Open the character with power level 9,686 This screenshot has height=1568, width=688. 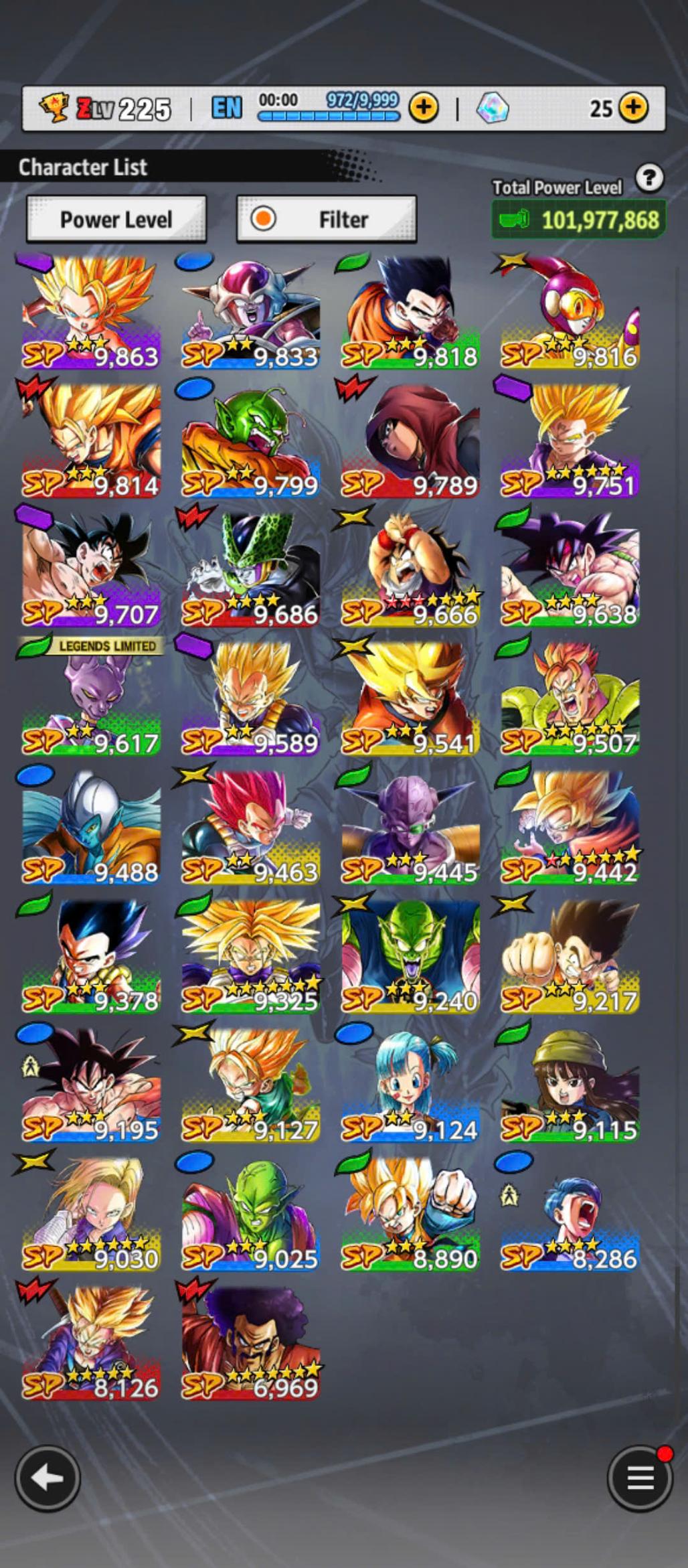pyautogui.click(x=250, y=570)
